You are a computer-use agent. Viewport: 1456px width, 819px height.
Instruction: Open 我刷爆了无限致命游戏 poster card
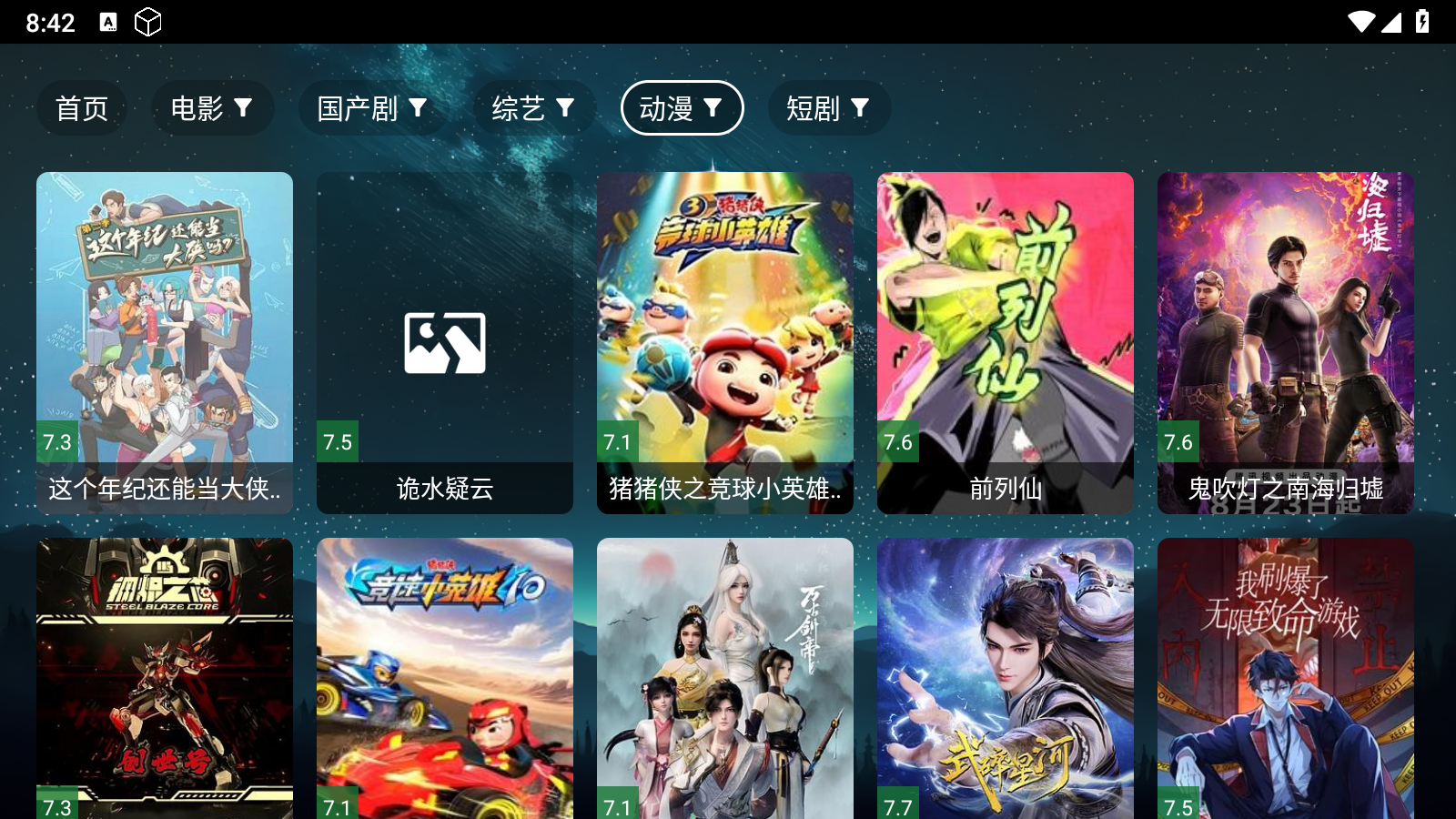coord(1286,678)
